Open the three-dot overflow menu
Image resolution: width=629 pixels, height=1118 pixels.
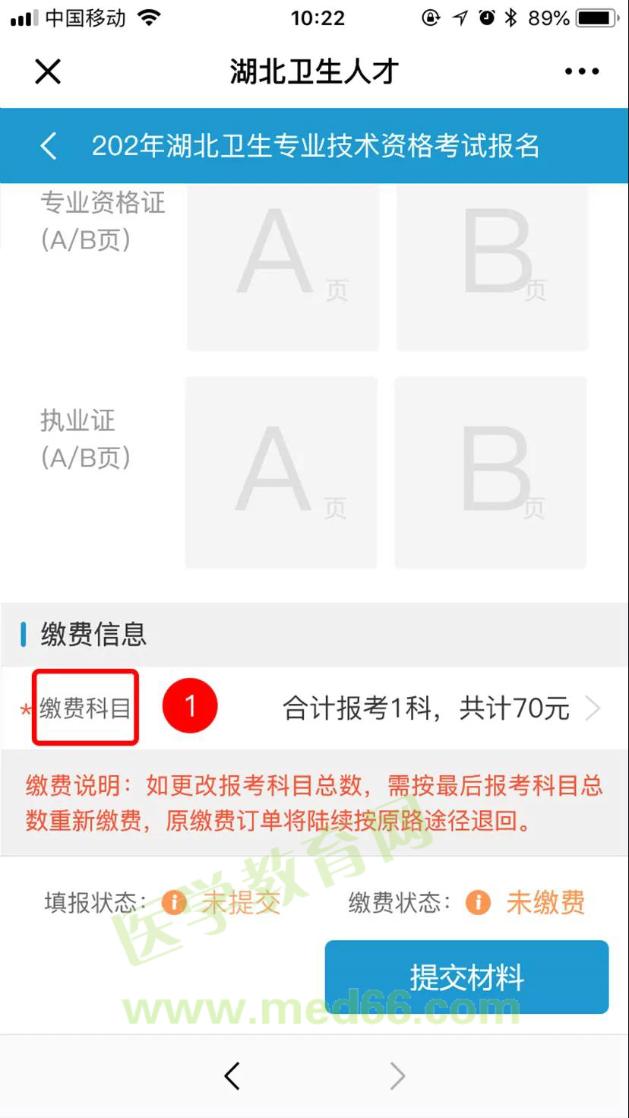point(581,71)
